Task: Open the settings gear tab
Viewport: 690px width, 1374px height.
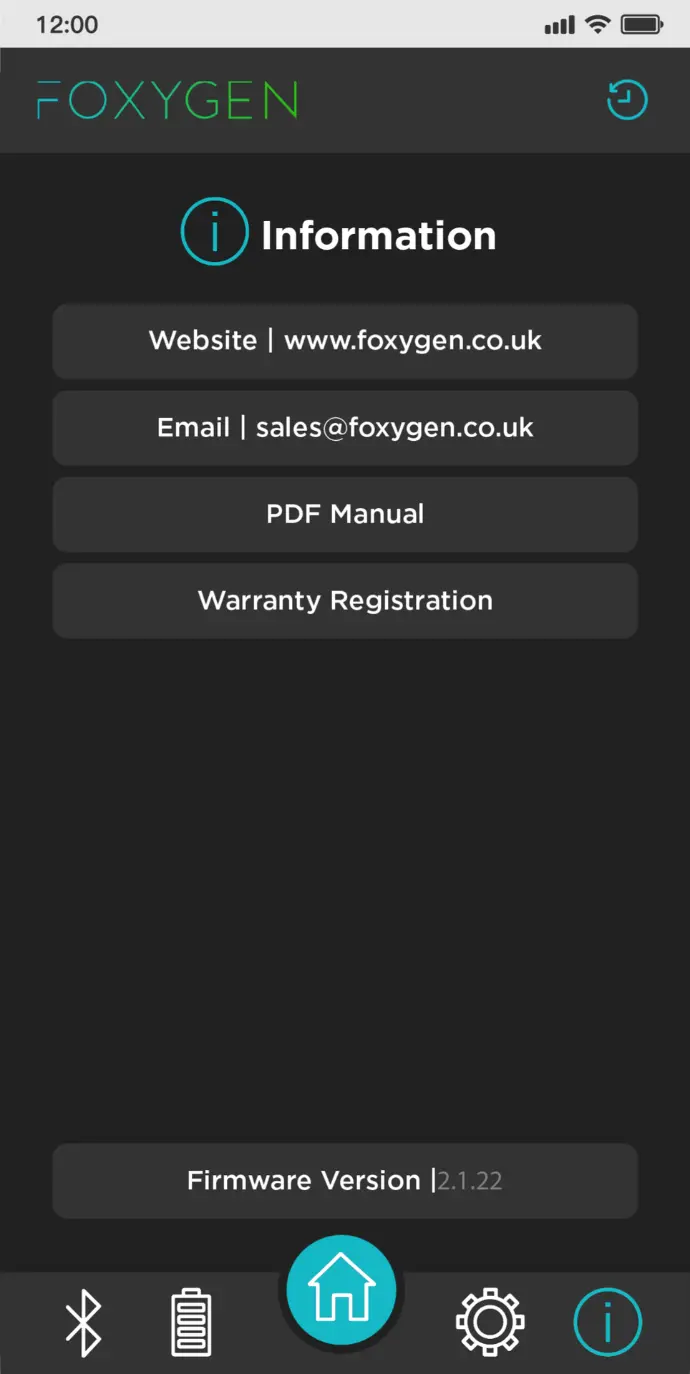Action: (x=490, y=1322)
